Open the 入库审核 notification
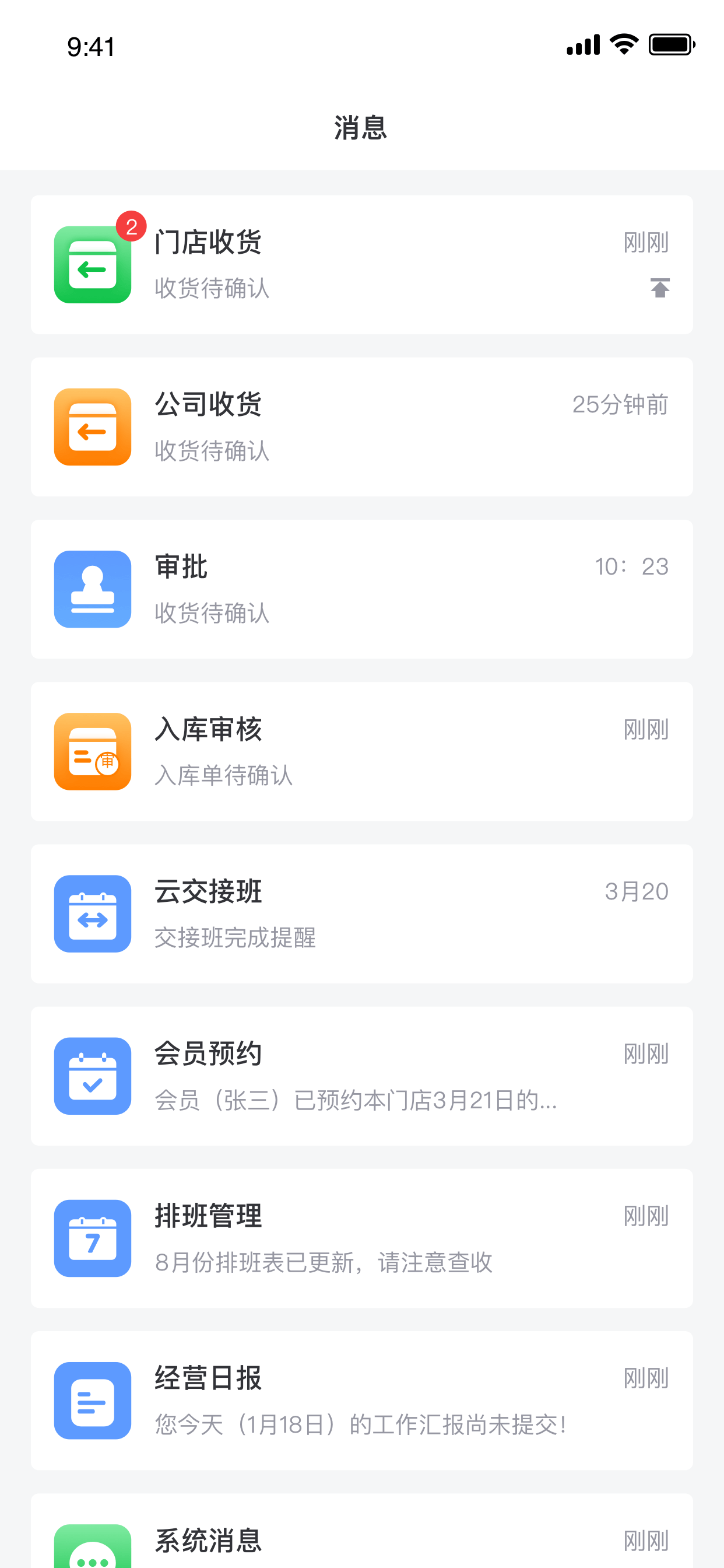The width and height of the screenshot is (724, 1568). tap(362, 751)
